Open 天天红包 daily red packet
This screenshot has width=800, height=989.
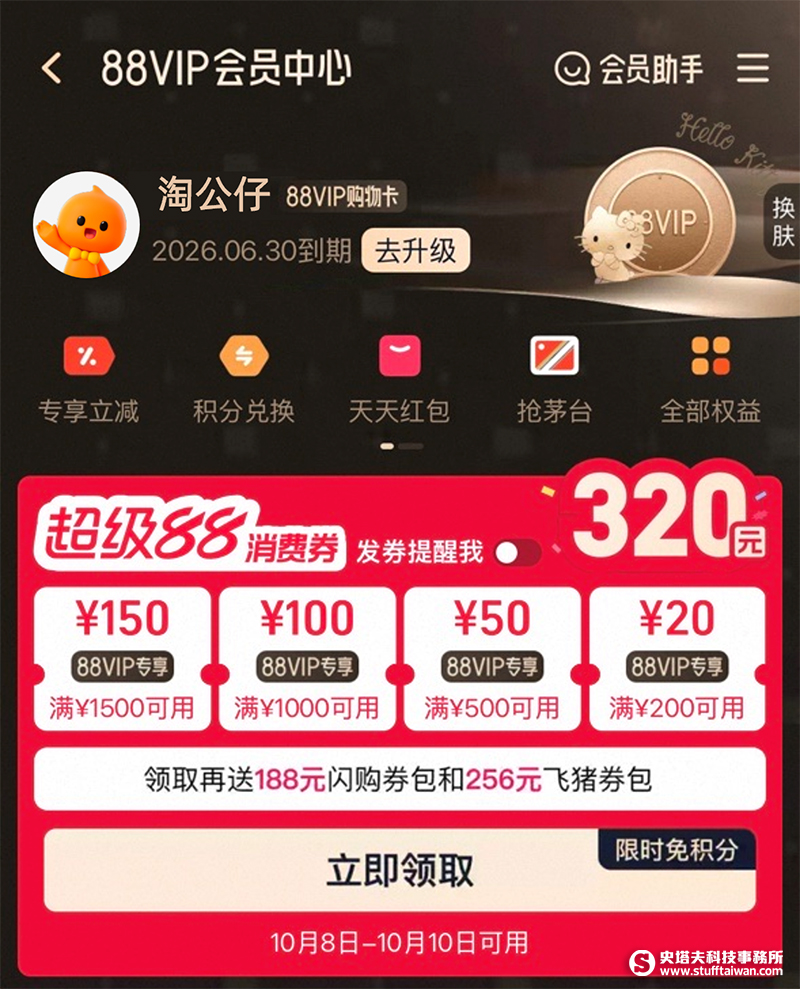[399, 378]
